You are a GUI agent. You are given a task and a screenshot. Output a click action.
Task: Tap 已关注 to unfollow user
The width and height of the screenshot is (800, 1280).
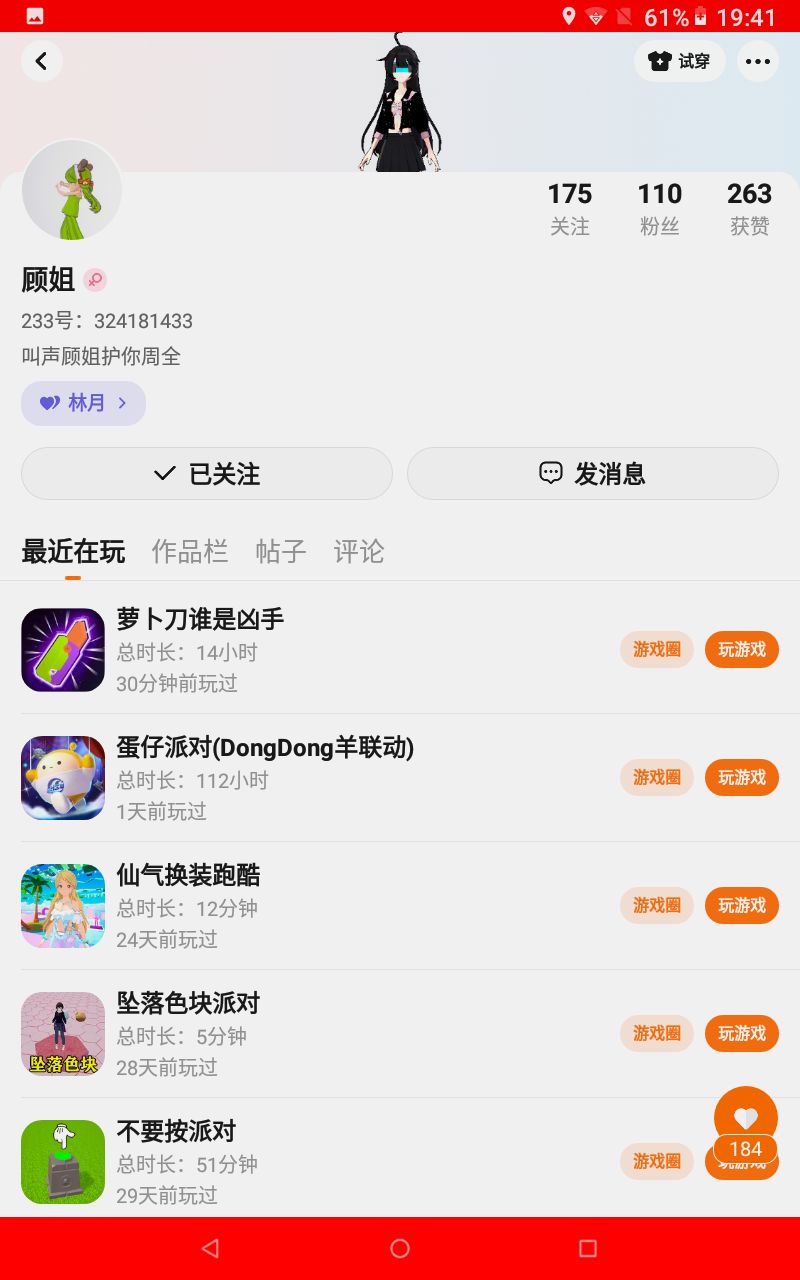[x=207, y=473]
